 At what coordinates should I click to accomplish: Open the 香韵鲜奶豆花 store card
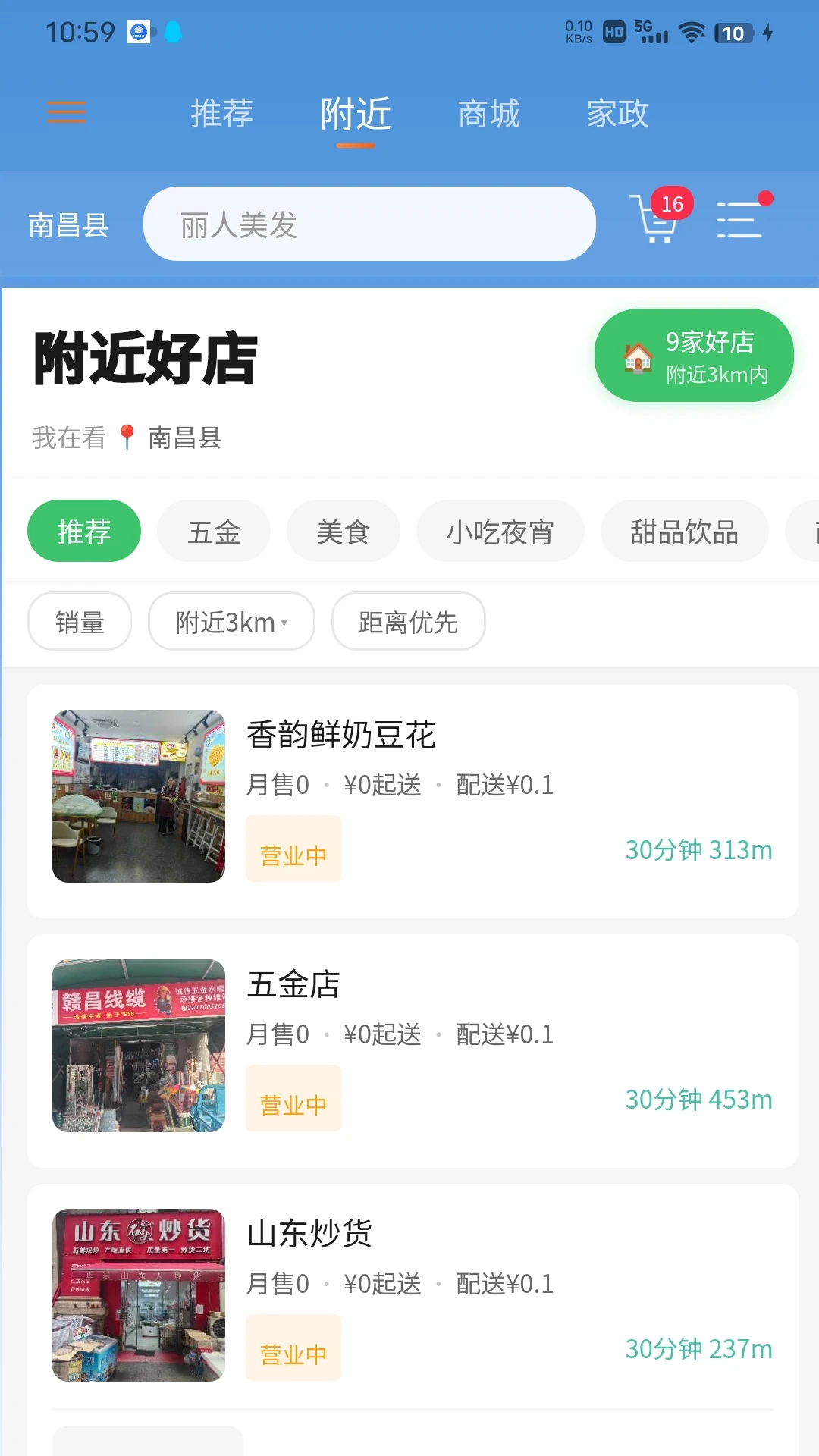(413, 801)
